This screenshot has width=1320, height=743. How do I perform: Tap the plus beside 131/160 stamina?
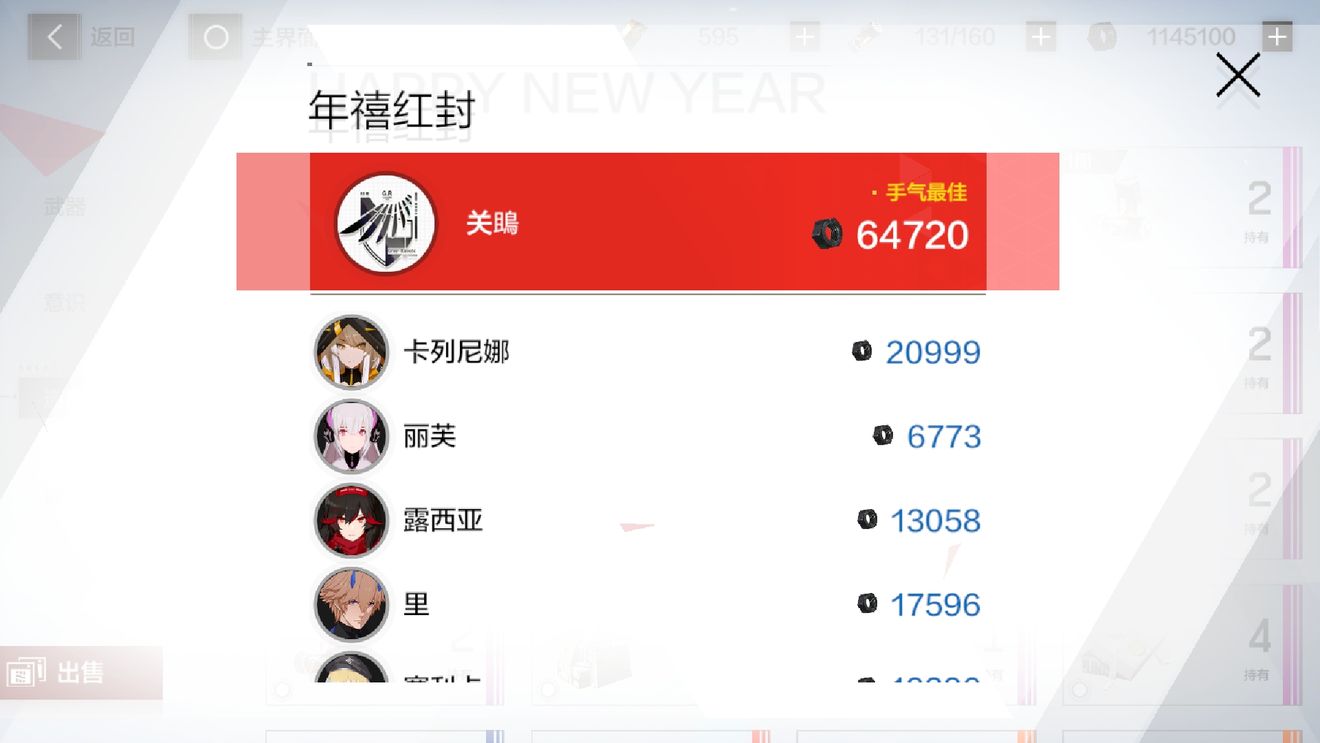tap(1040, 37)
